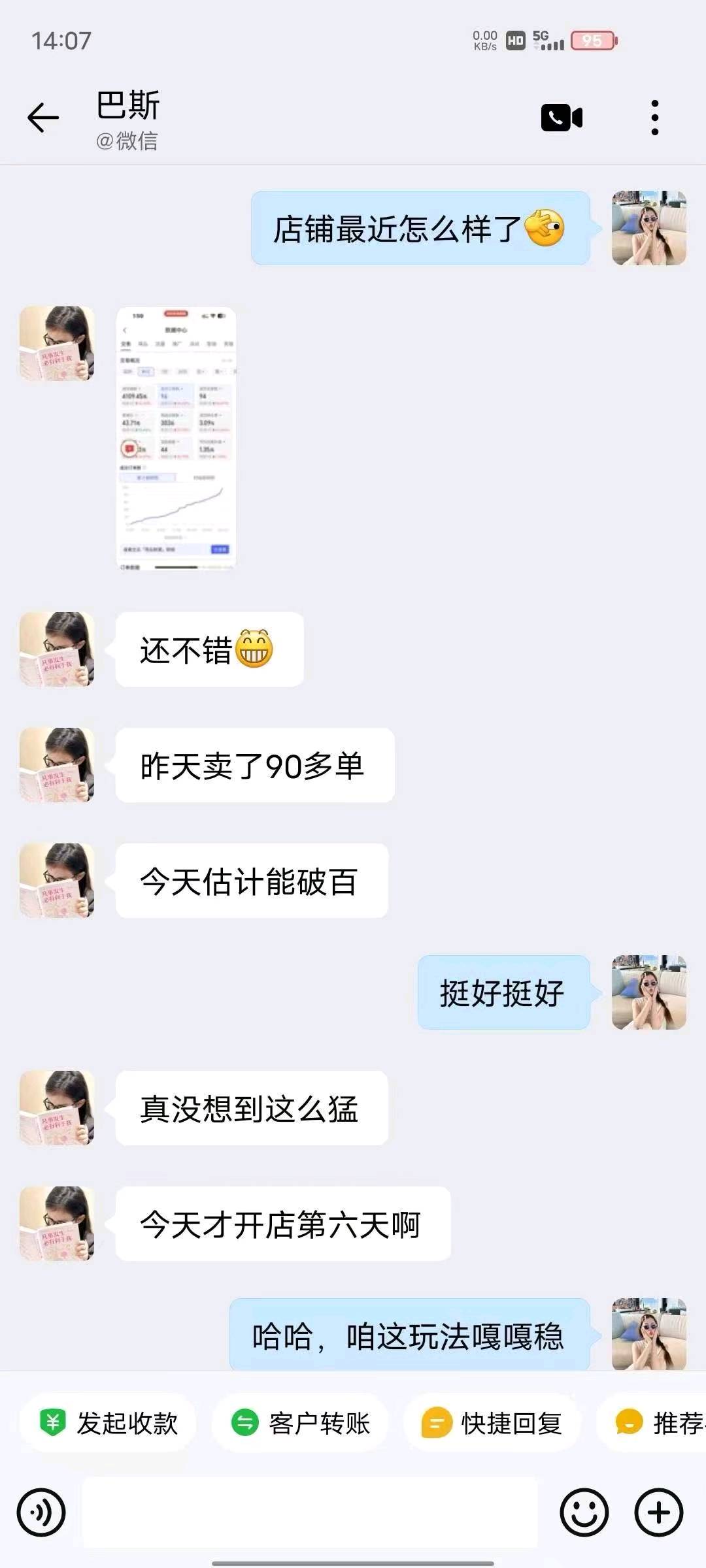The height and width of the screenshot is (1568, 706).
Task: Tap the 快捷回复 quick reply icon
Action: pos(437,1424)
